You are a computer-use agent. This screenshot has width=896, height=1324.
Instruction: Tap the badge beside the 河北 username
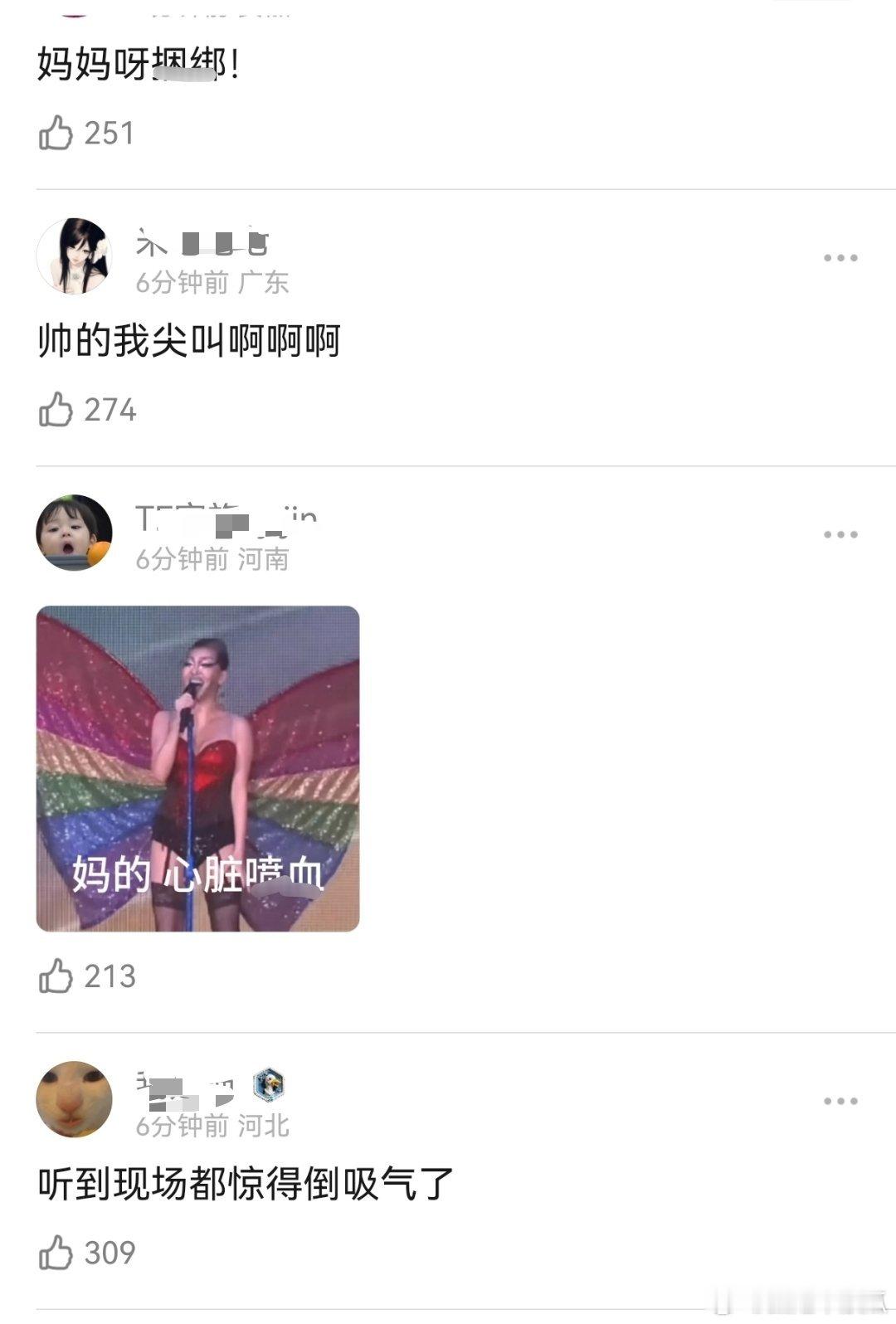(x=269, y=1084)
